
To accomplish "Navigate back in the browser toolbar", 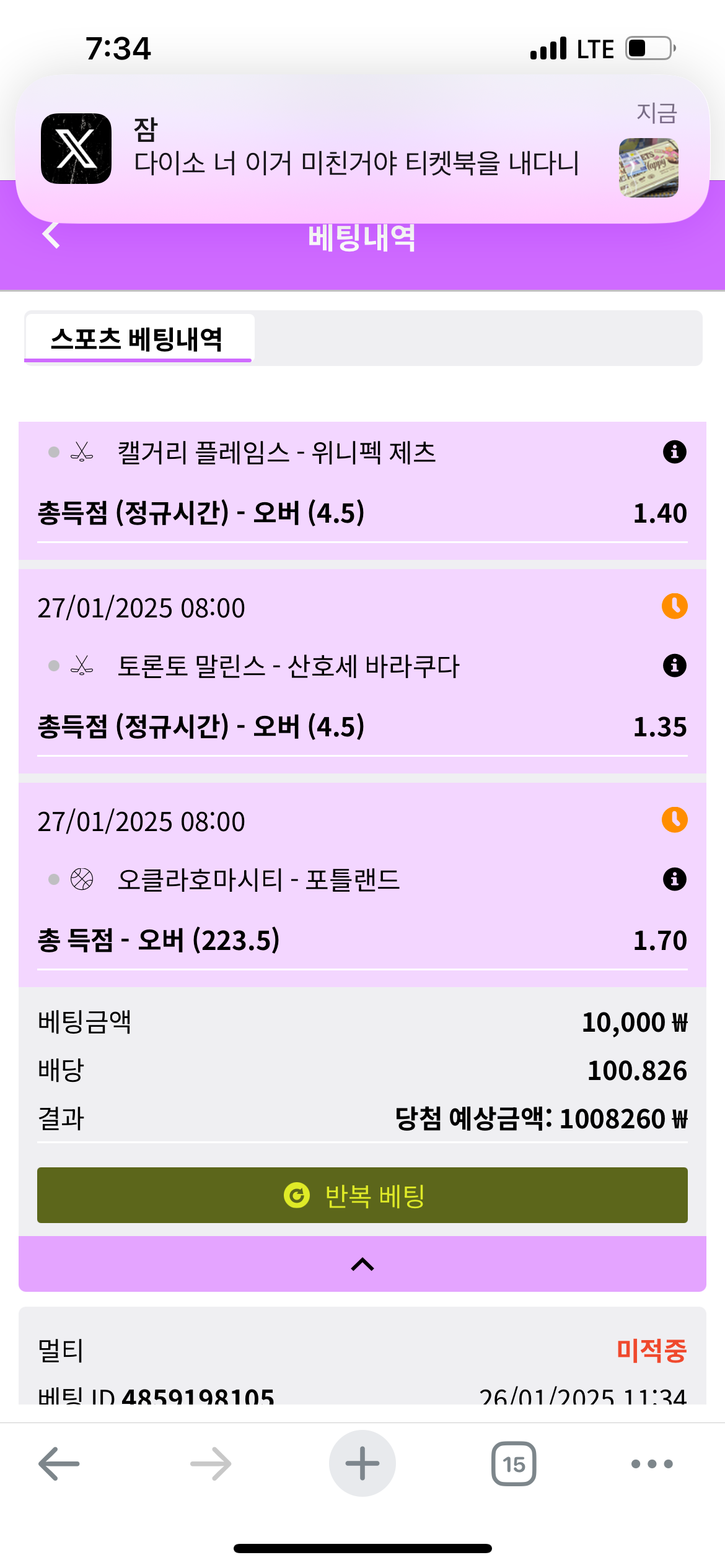I will point(59,1464).
